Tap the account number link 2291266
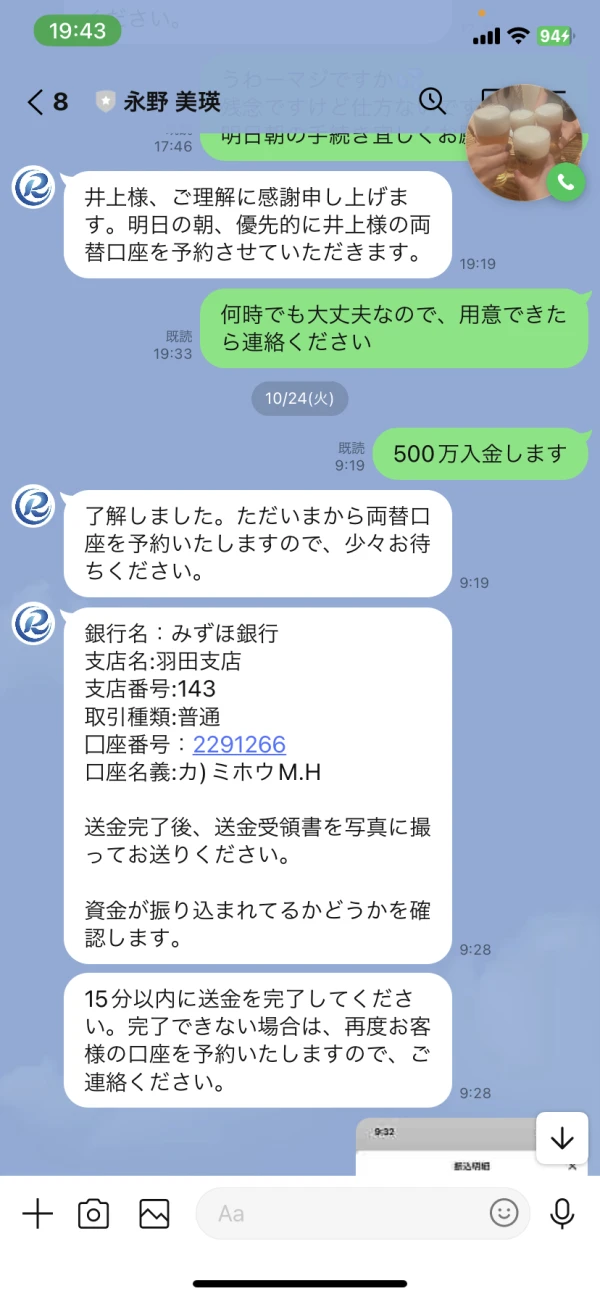 239,744
